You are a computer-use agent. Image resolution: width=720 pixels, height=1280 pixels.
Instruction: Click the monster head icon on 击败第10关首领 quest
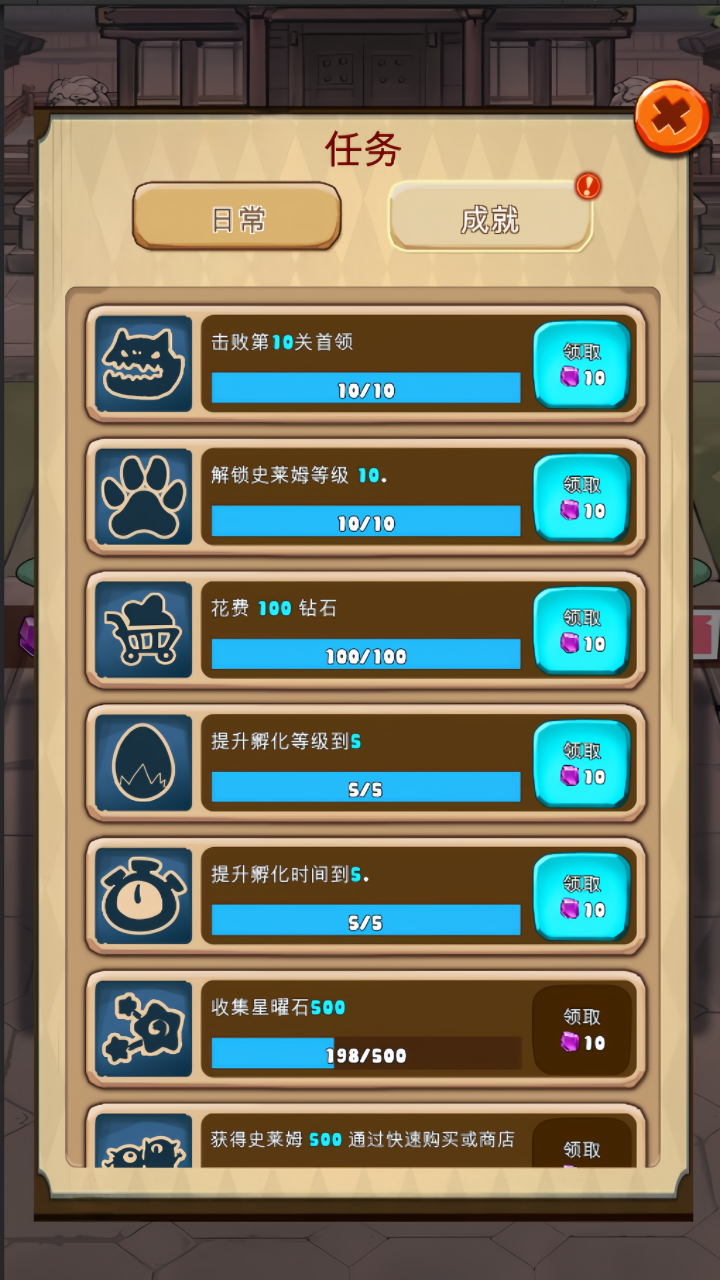point(141,365)
